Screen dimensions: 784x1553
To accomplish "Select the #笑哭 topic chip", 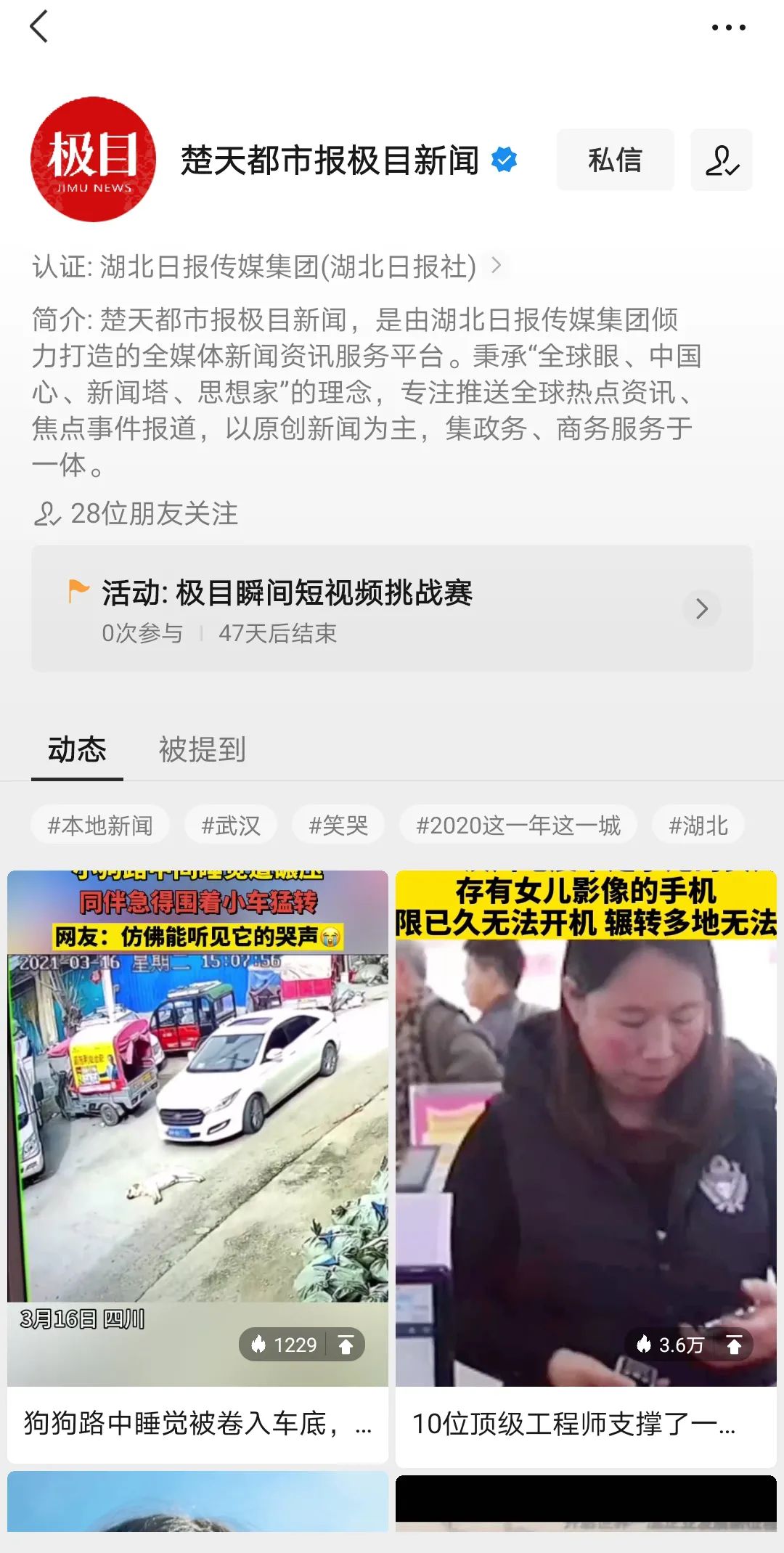I will [338, 826].
